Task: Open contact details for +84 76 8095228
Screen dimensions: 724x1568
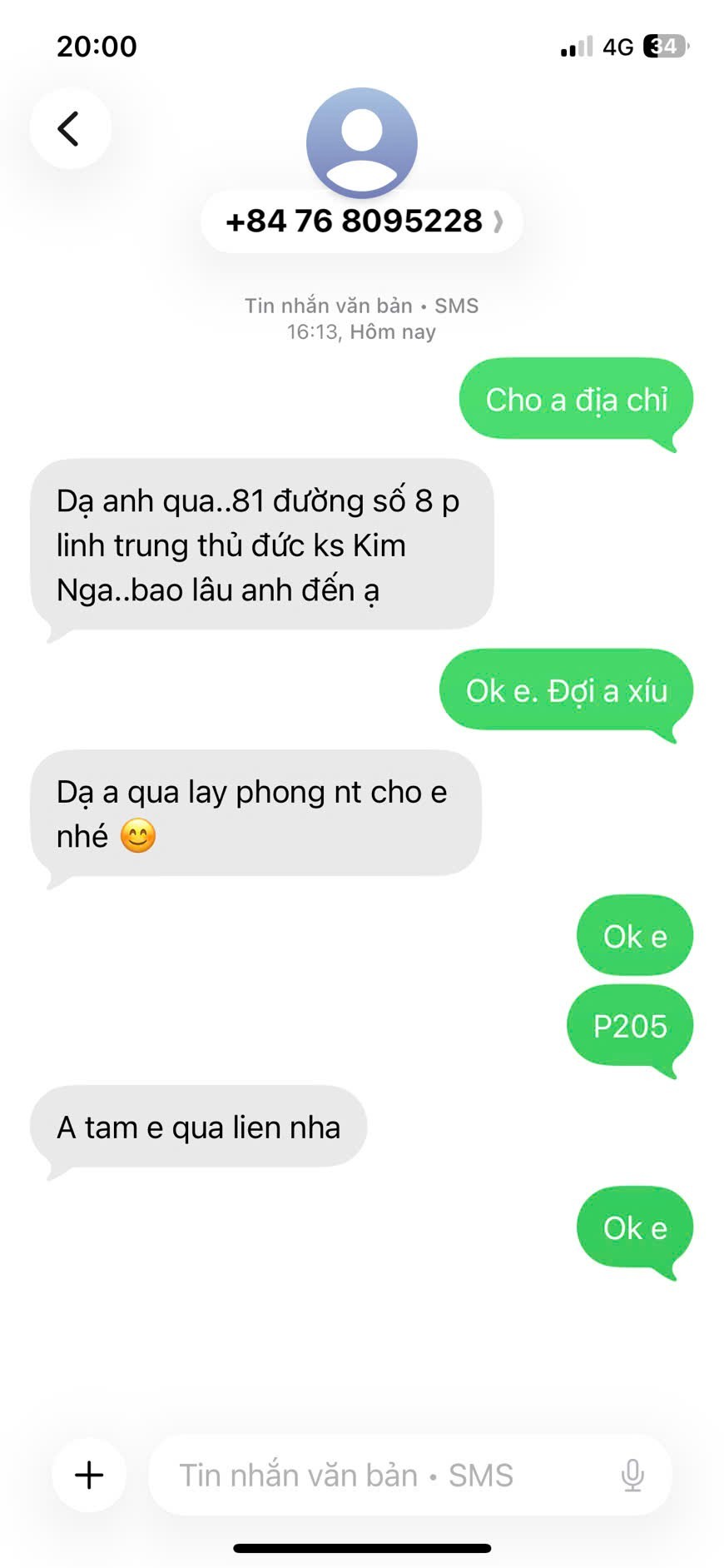Action: click(x=362, y=222)
